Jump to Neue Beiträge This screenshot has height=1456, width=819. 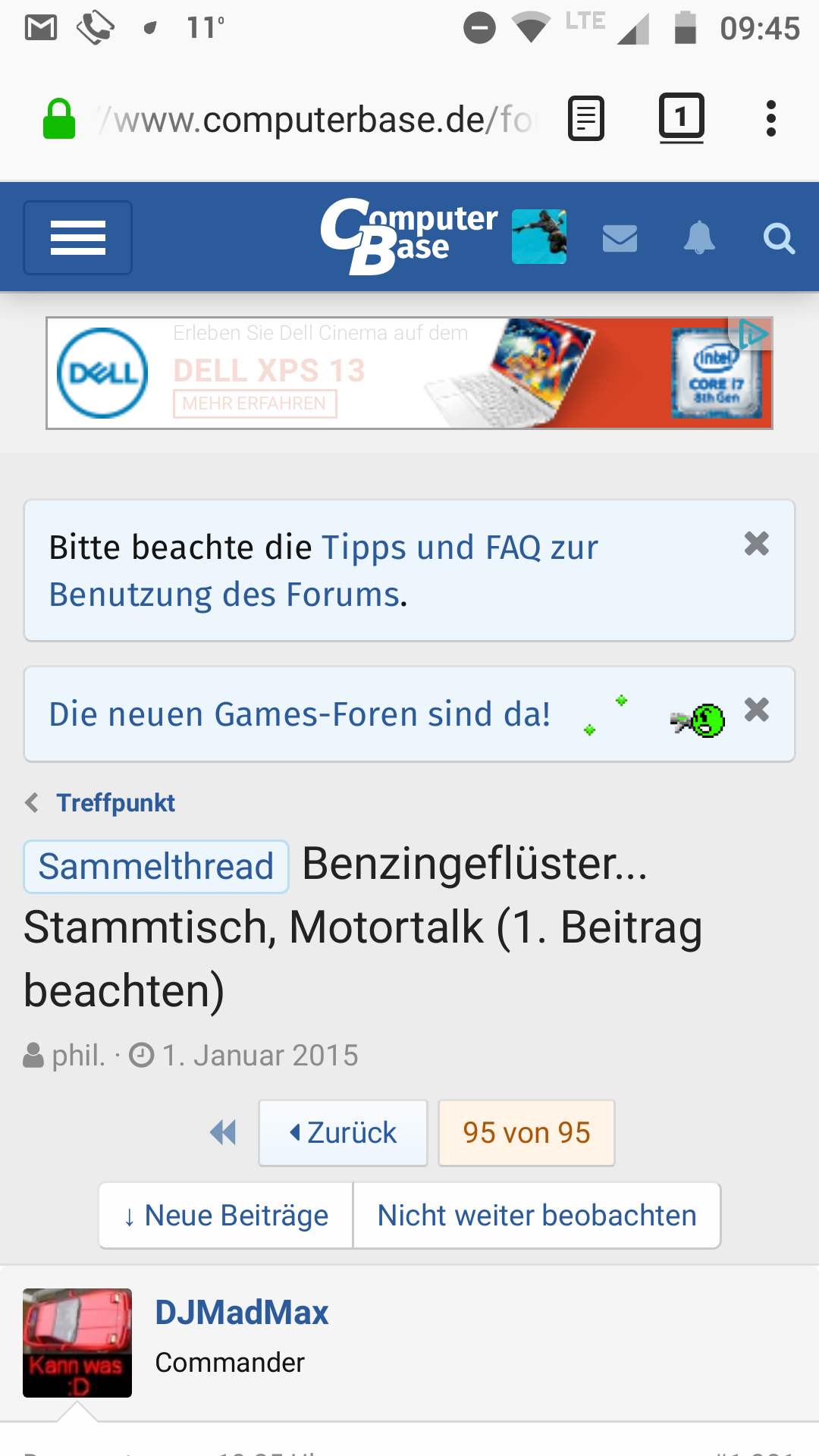click(226, 1216)
